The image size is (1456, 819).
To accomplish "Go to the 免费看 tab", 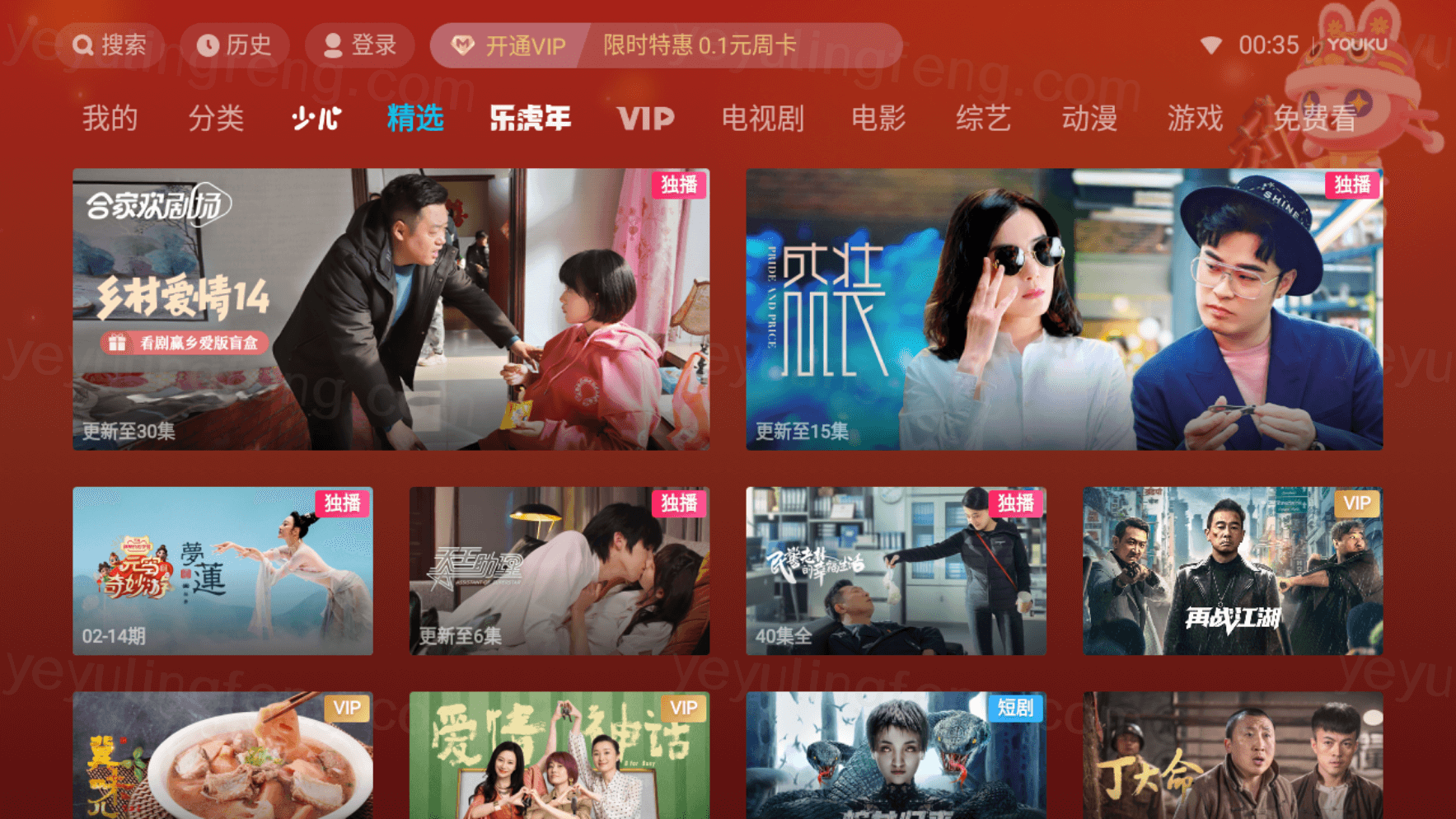I will [1314, 119].
